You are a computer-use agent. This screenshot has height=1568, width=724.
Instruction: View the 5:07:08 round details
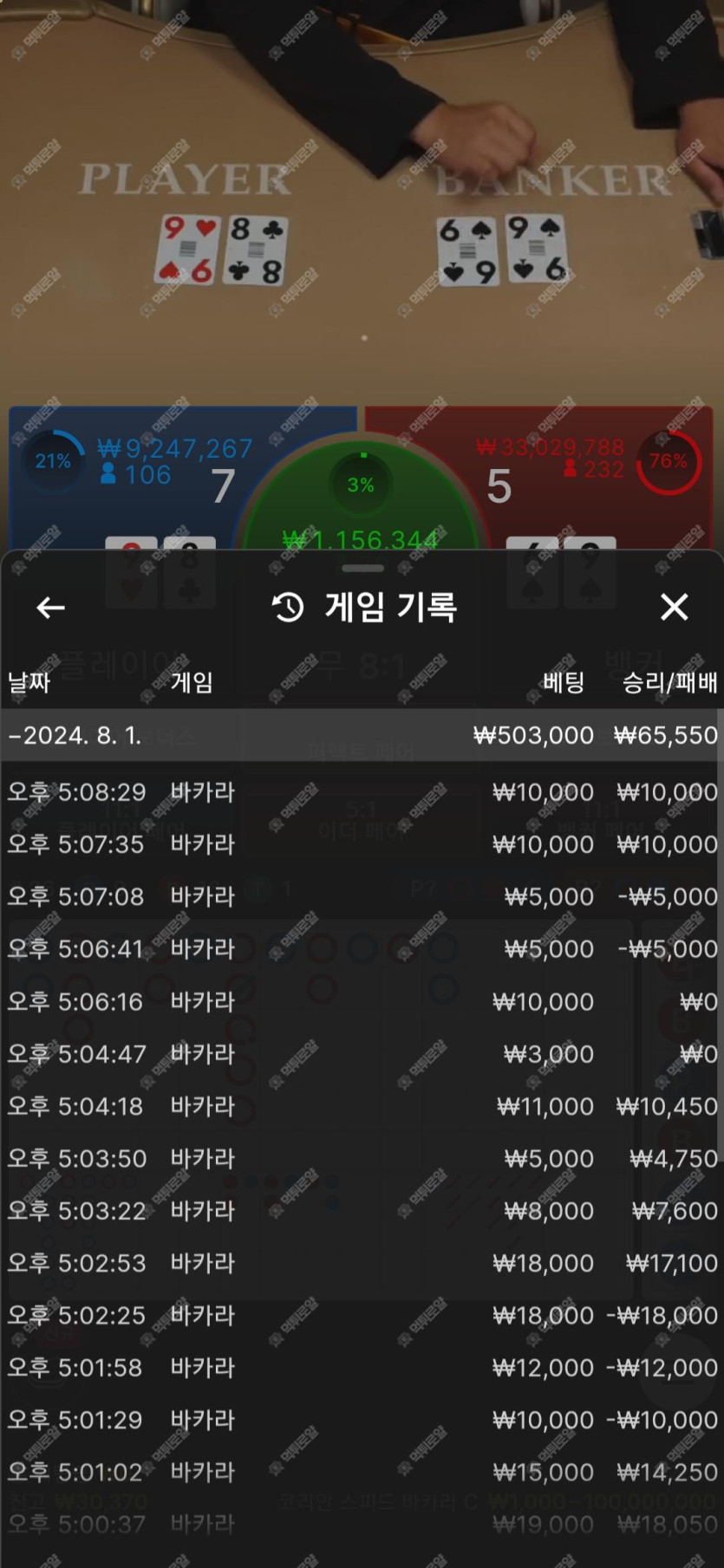(362, 896)
